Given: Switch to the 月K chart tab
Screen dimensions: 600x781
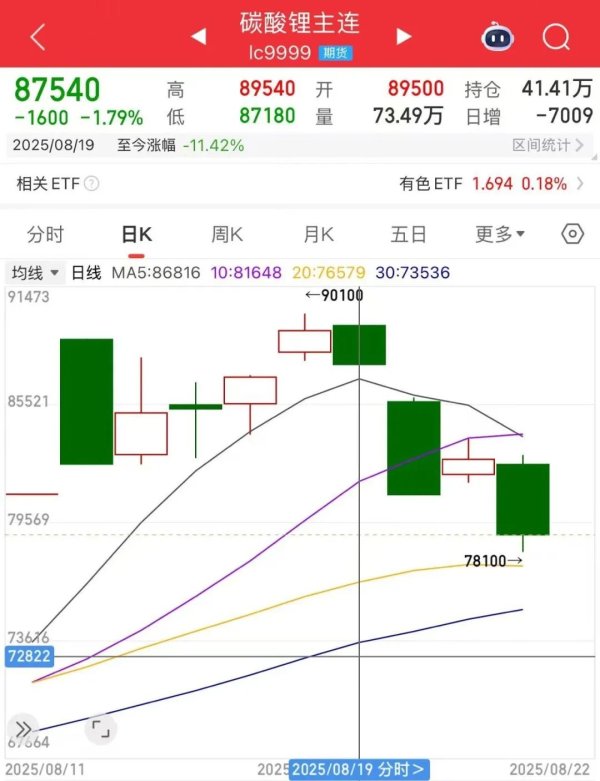Looking at the screenshot, I should click(x=318, y=234).
